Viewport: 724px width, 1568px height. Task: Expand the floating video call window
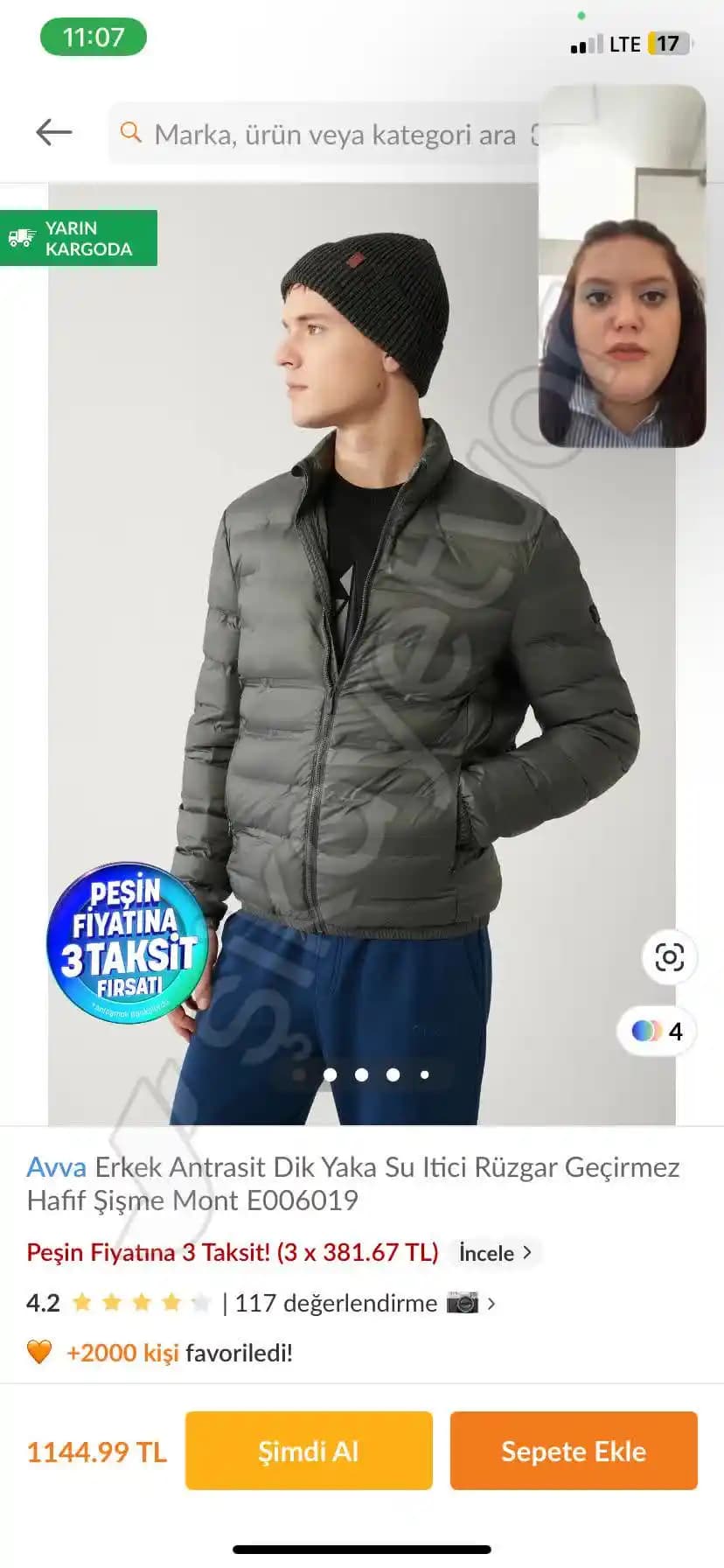pyautogui.click(x=622, y=266)
